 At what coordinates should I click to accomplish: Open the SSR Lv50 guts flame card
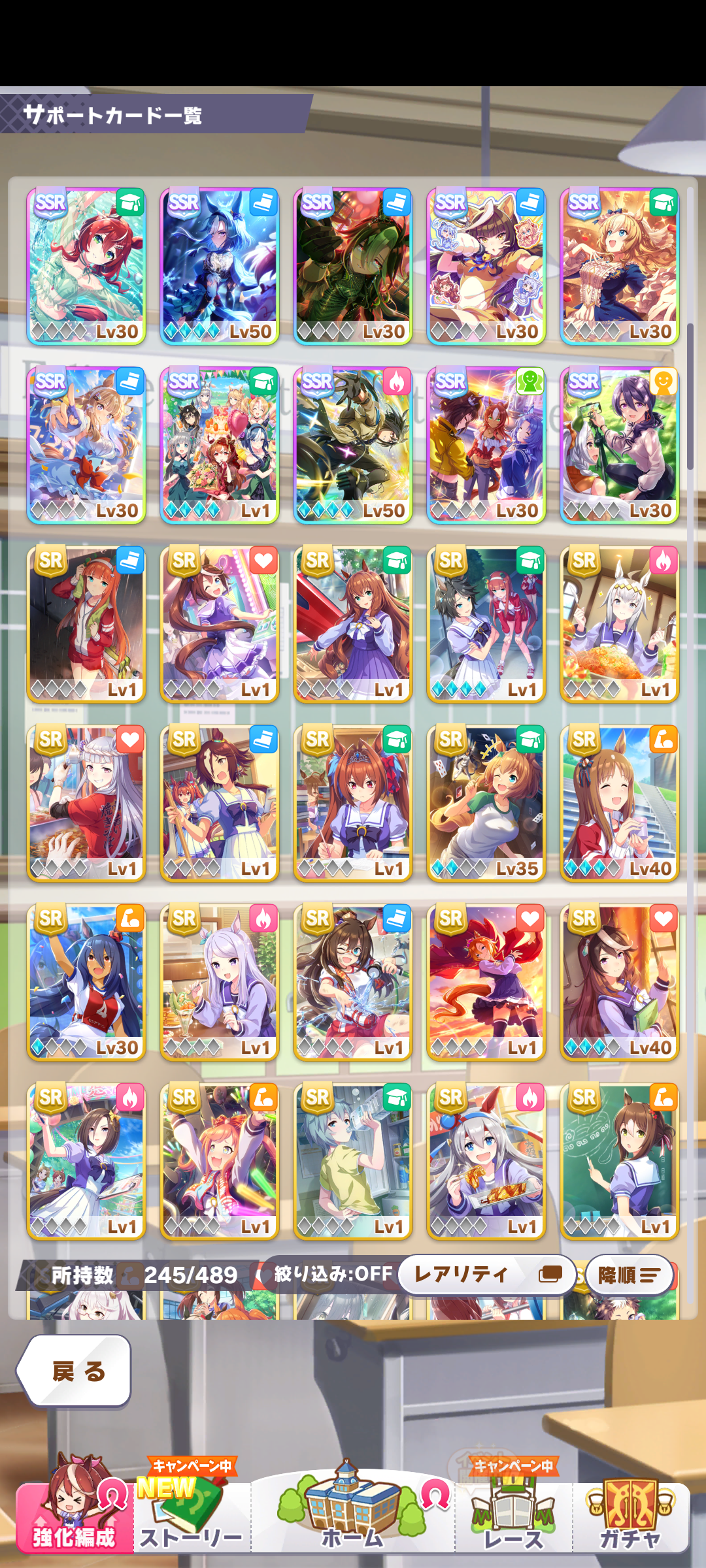point(353,445)
